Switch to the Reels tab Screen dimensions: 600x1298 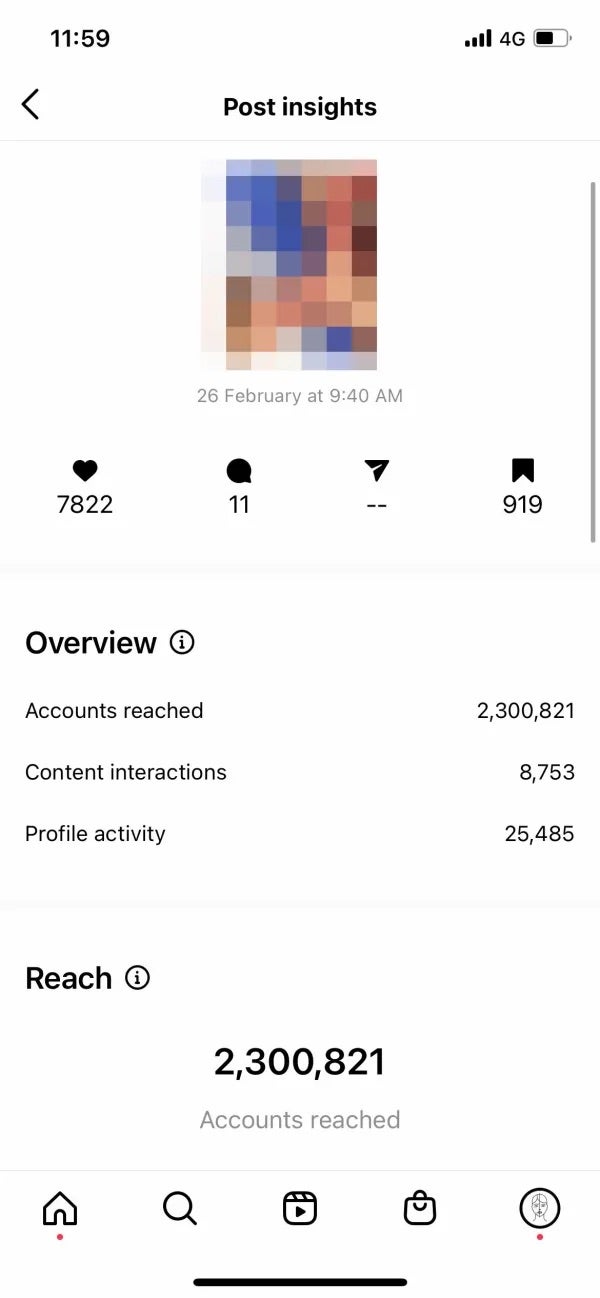click(300, 1209)
